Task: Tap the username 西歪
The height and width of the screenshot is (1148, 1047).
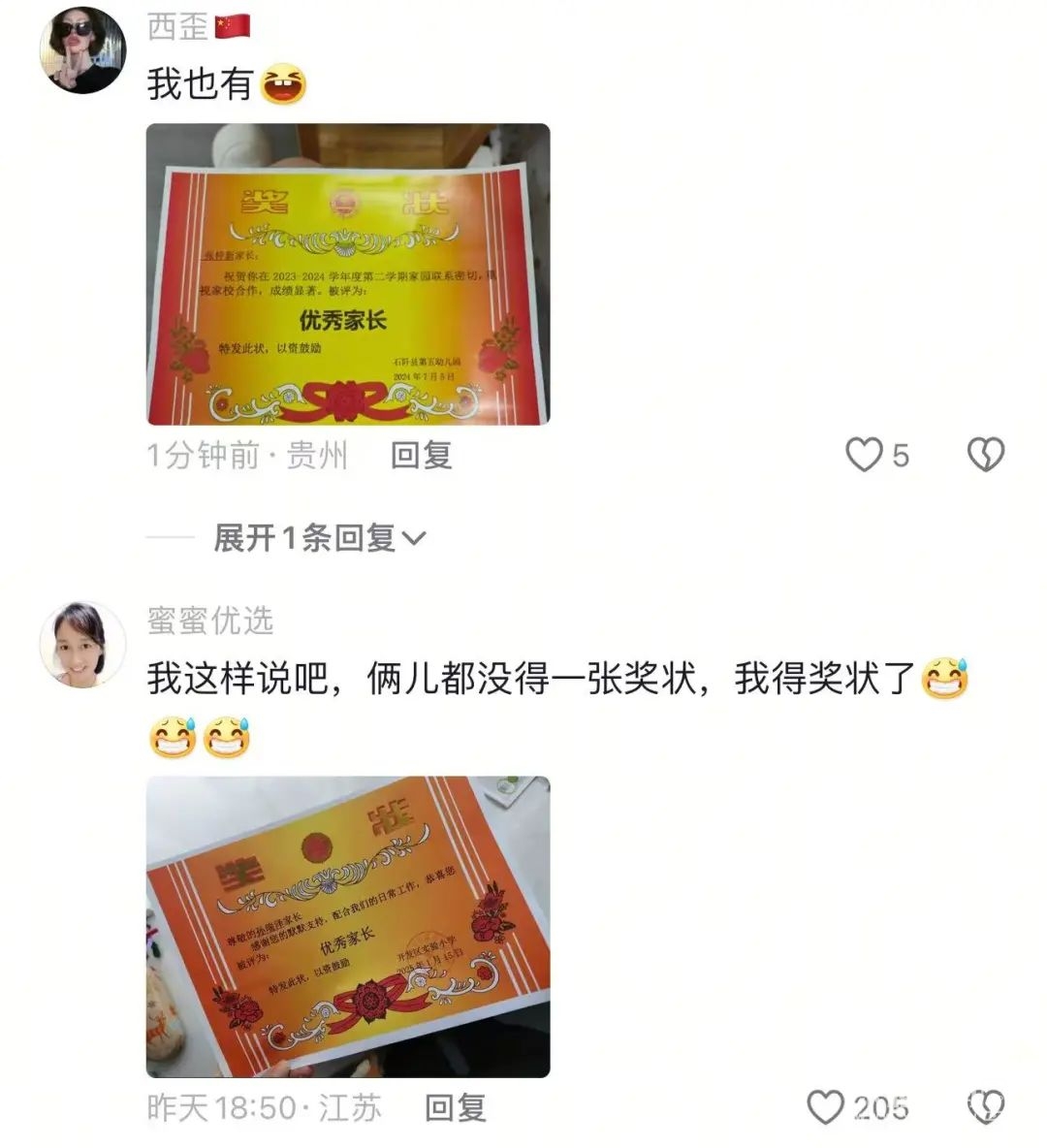Action: click(x=178, y=26)
